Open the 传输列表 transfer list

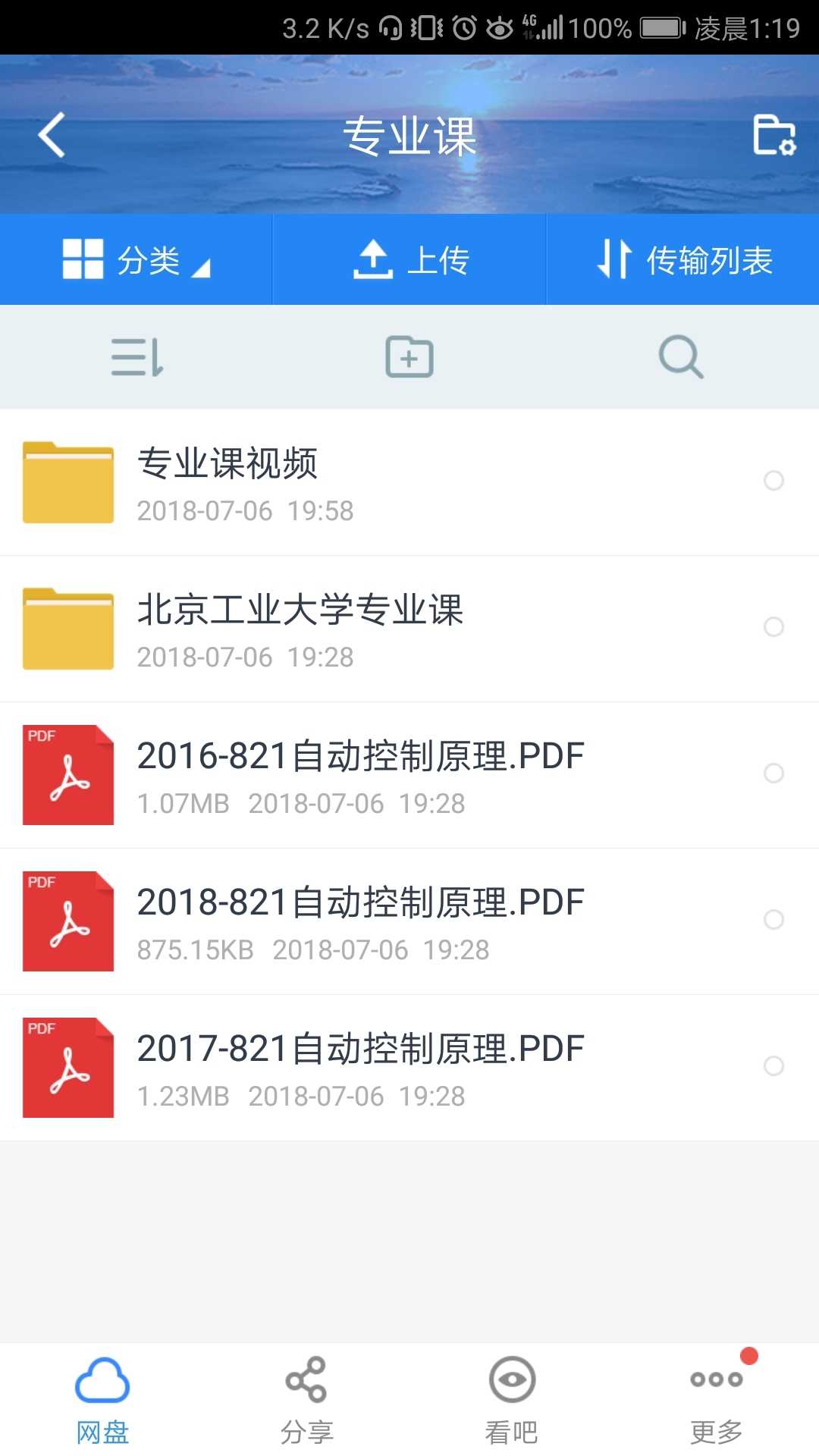tap(683, 260)
